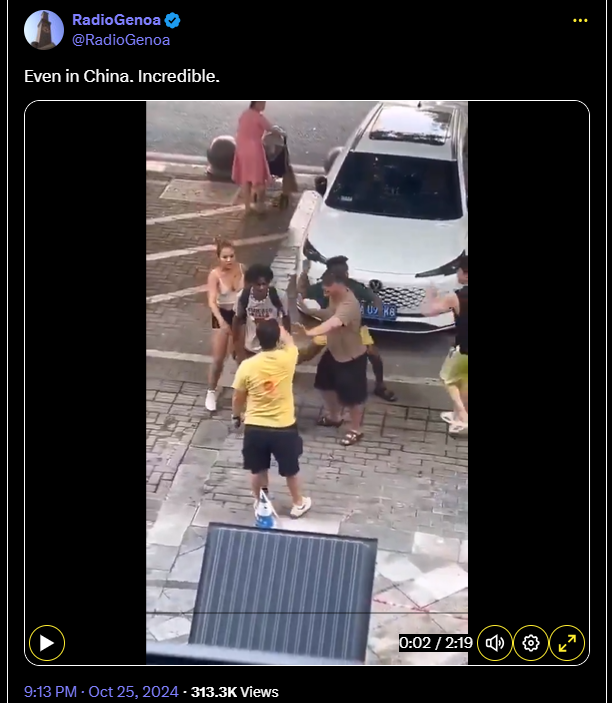Play the video
The height and width of the screenshot is (703, 612).
coord(47,642)
